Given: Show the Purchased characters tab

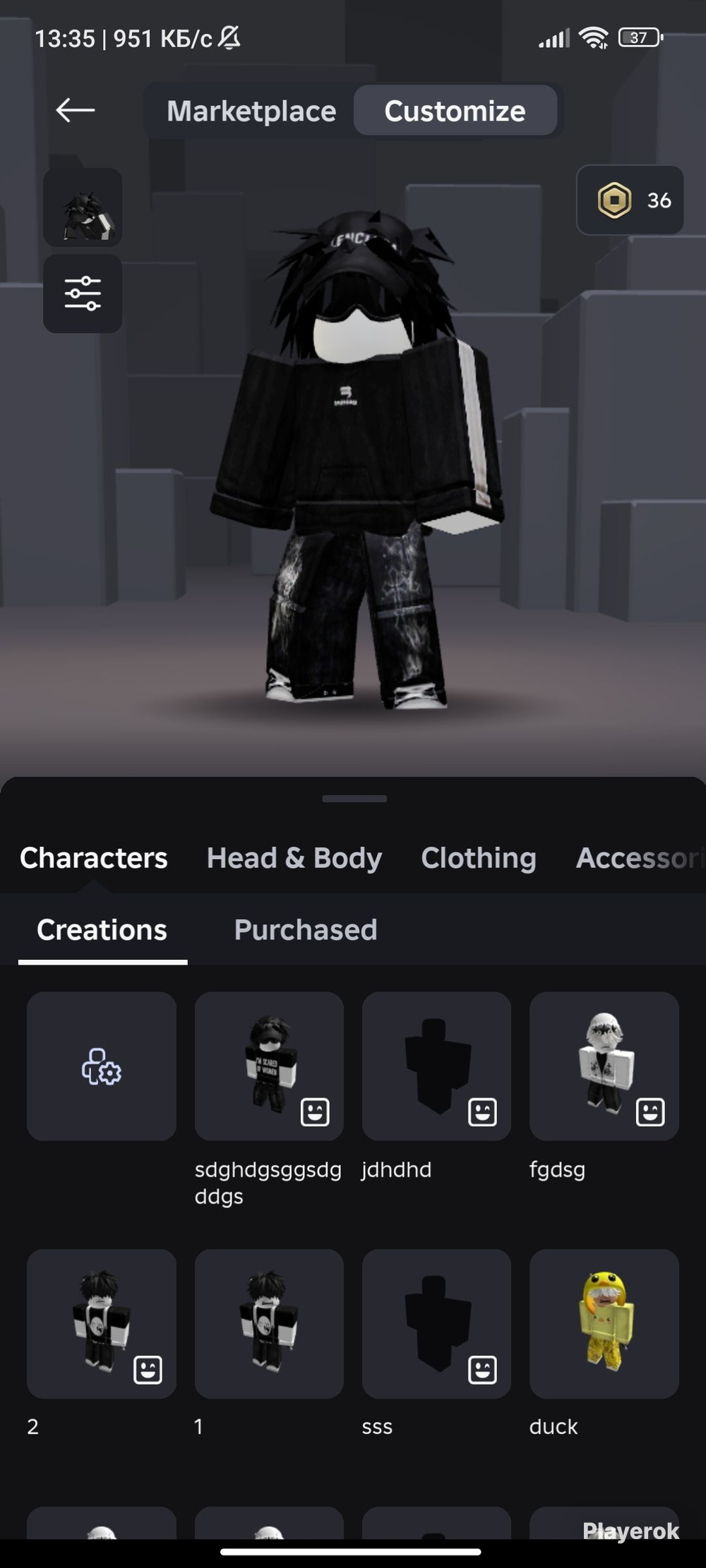Looking at the screenshot, I should click(305, 929).
